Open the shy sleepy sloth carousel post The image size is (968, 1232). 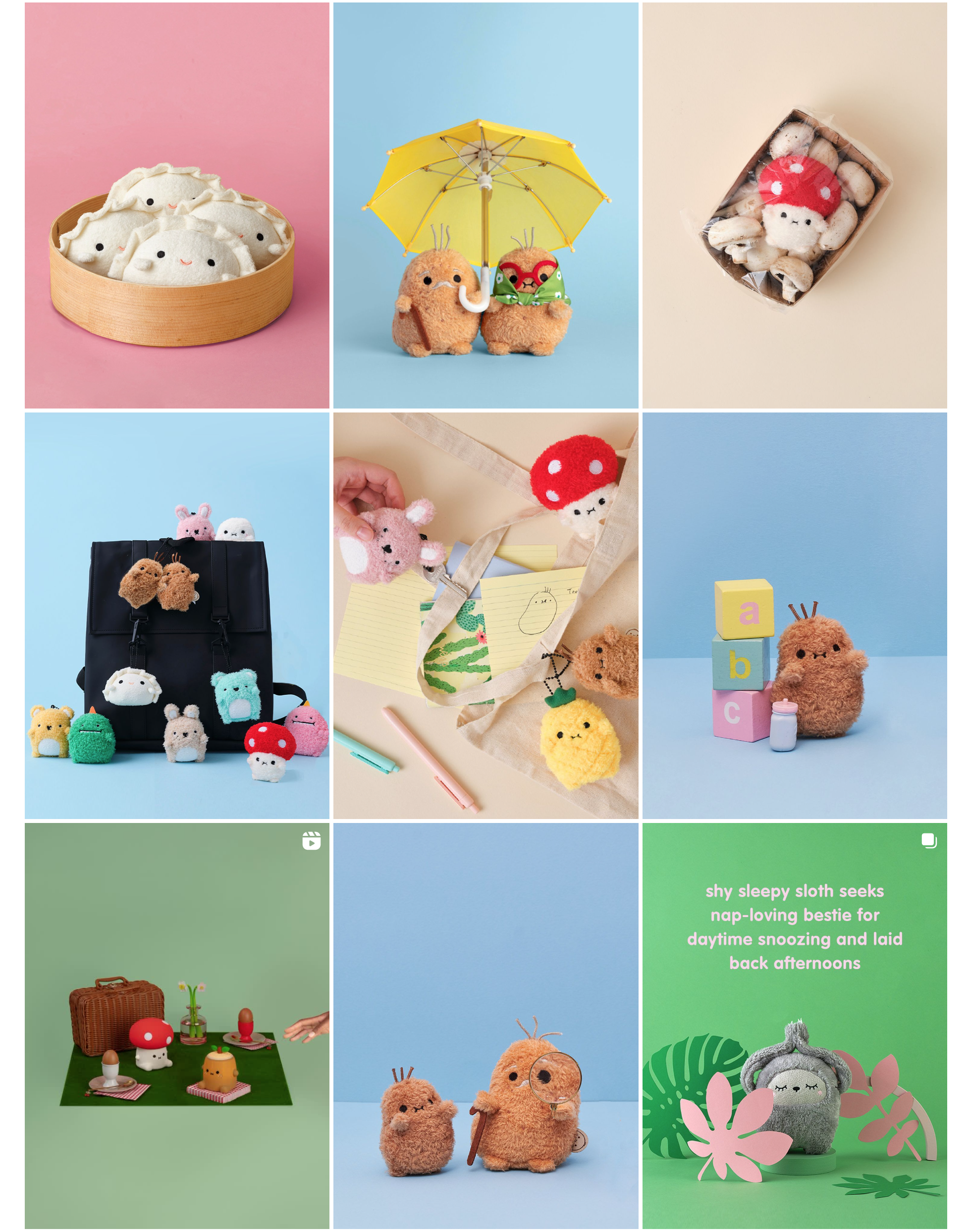tap(794, 1025)
